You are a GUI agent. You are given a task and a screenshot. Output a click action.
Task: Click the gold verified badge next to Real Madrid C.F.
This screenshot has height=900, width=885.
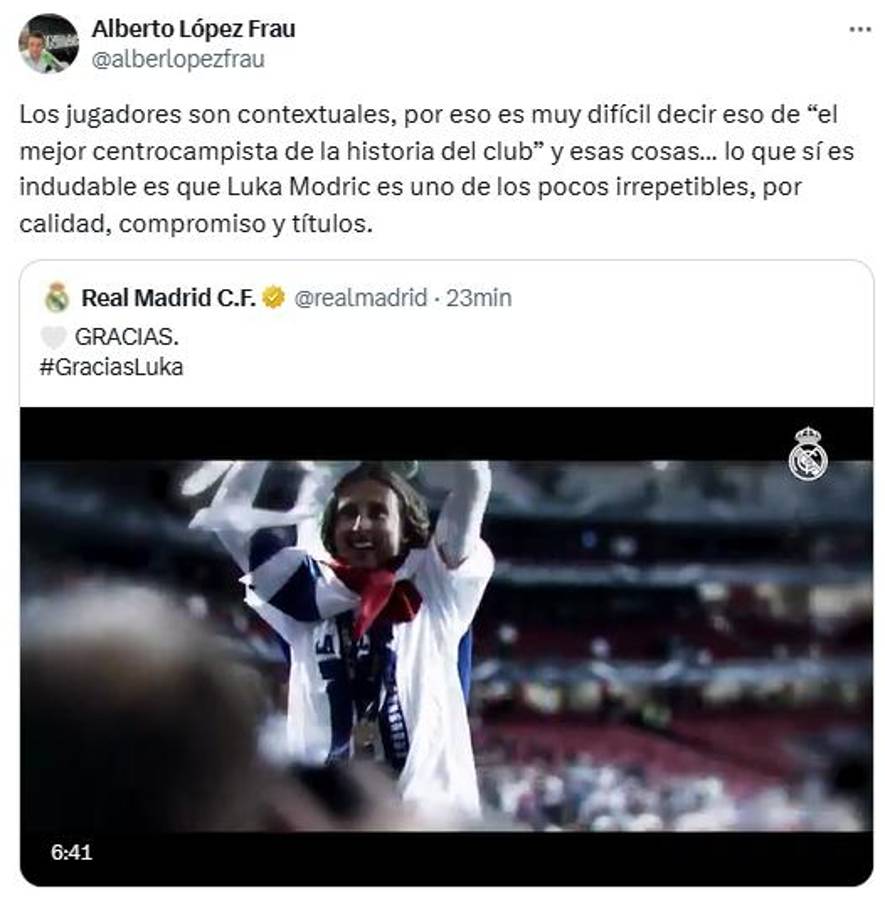click(x=271, y=296)
